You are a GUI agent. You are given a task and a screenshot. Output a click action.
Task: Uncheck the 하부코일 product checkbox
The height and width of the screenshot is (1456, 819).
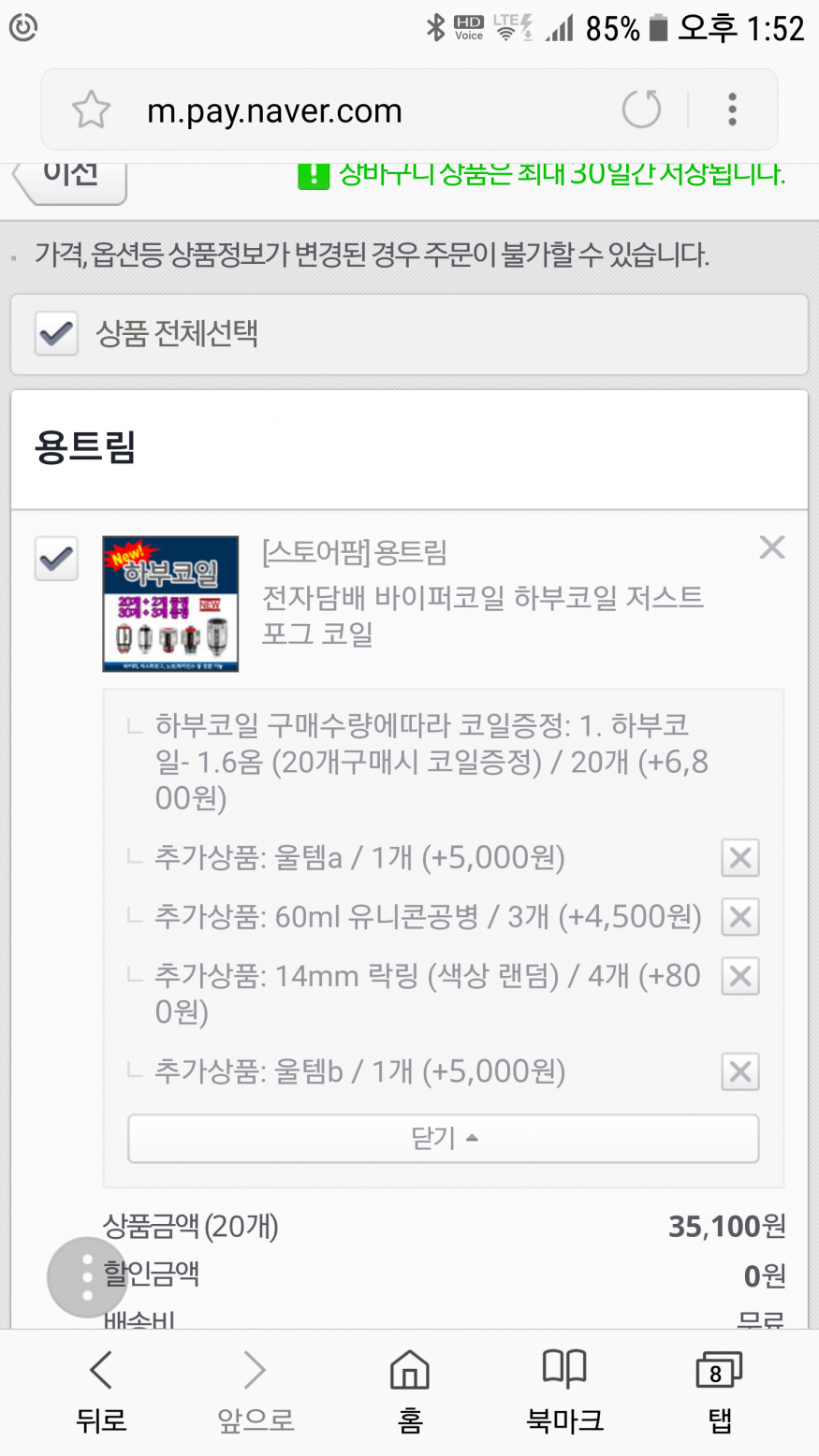(x=56, y=559)
